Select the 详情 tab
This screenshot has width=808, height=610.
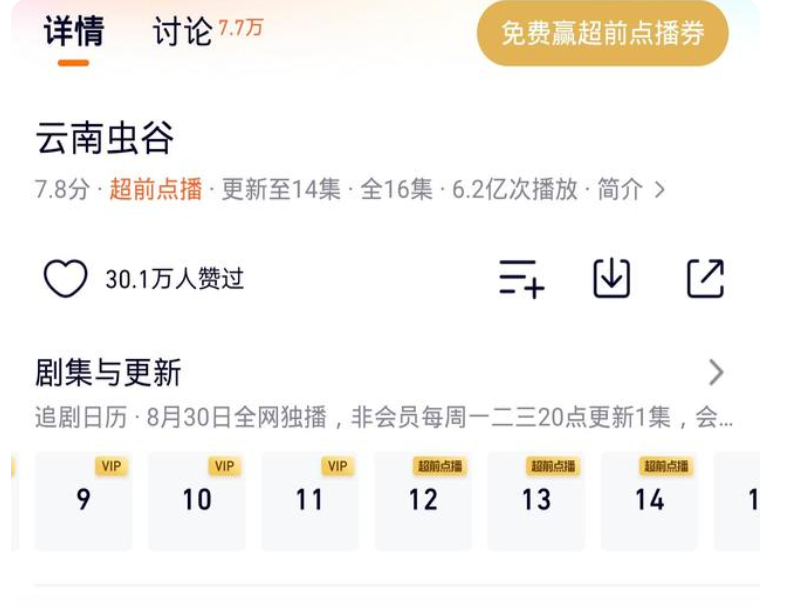[73, 32]
